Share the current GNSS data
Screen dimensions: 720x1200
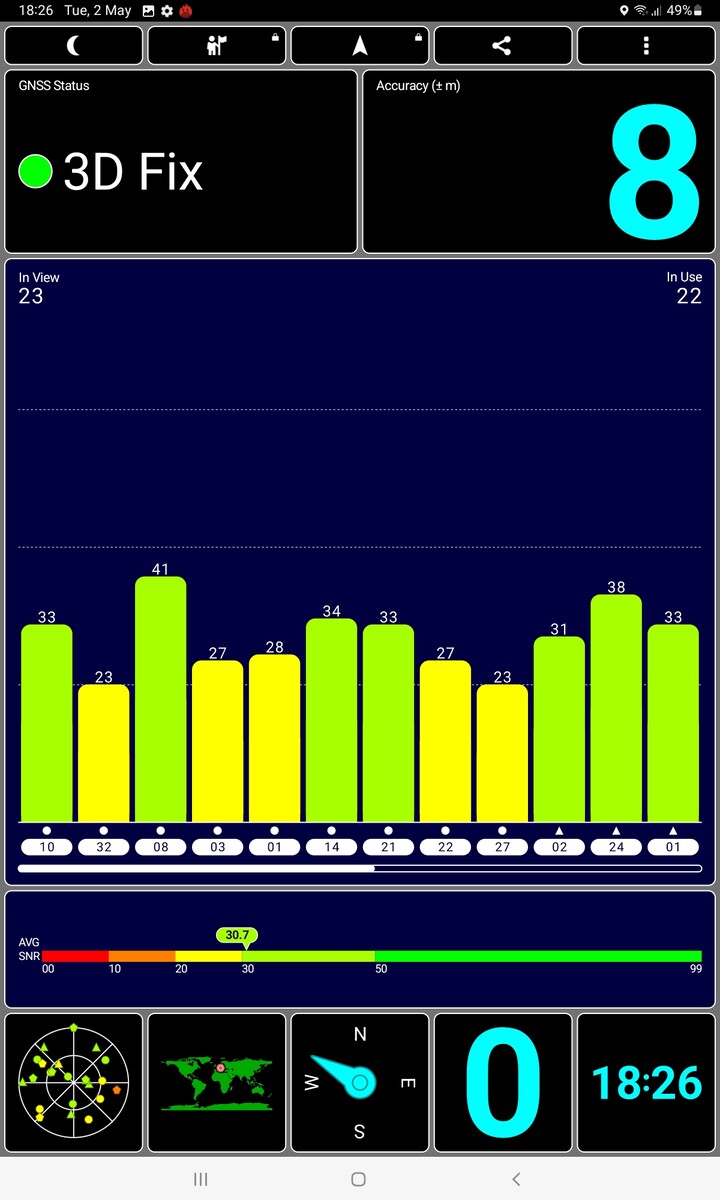(x=503, y=46)
